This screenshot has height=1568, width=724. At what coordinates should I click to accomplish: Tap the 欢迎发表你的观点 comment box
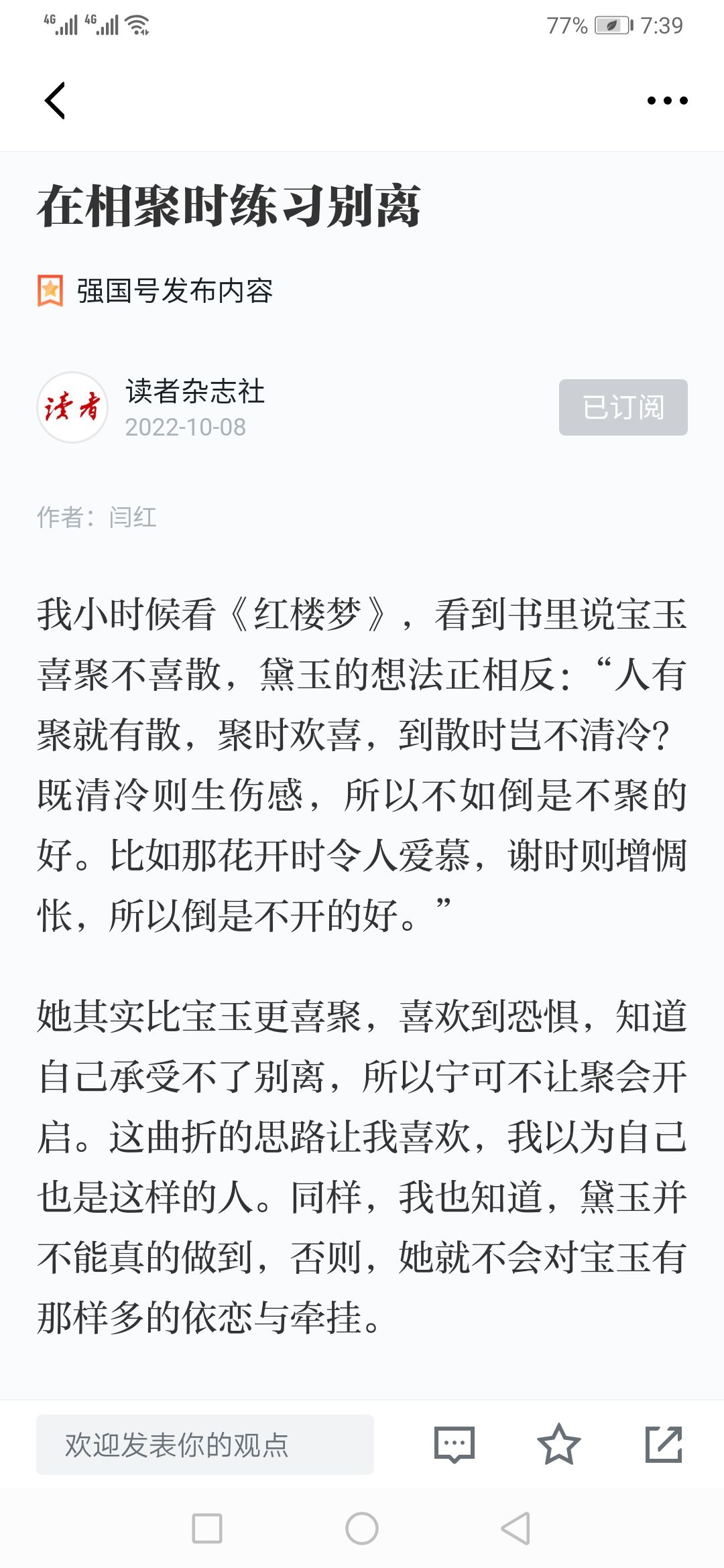205,1445
